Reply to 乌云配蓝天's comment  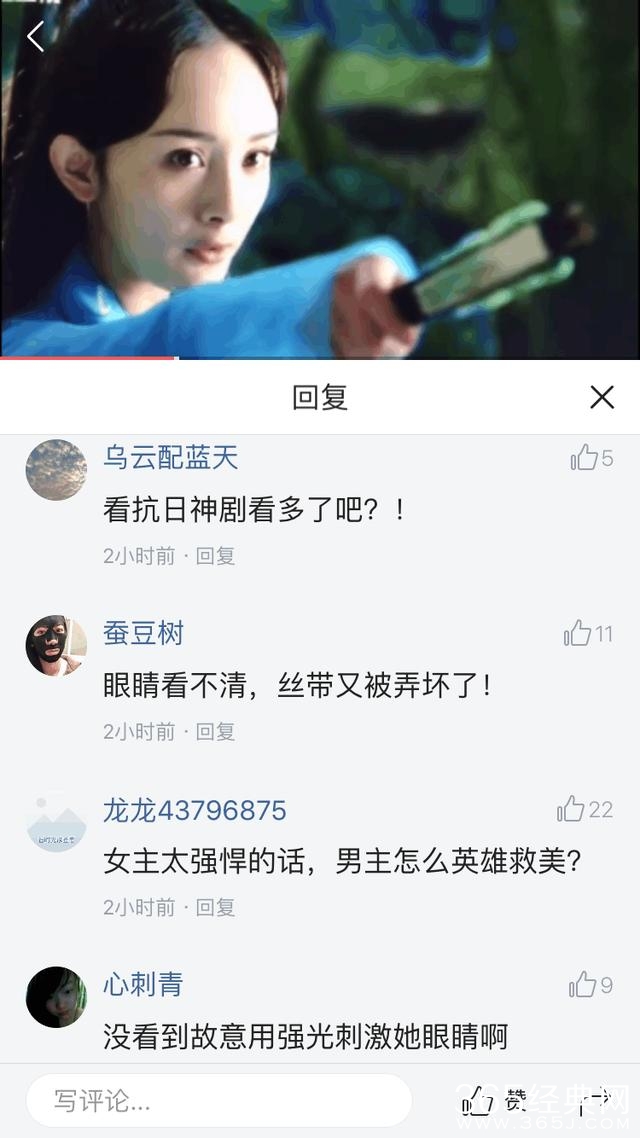coord(215,556)
